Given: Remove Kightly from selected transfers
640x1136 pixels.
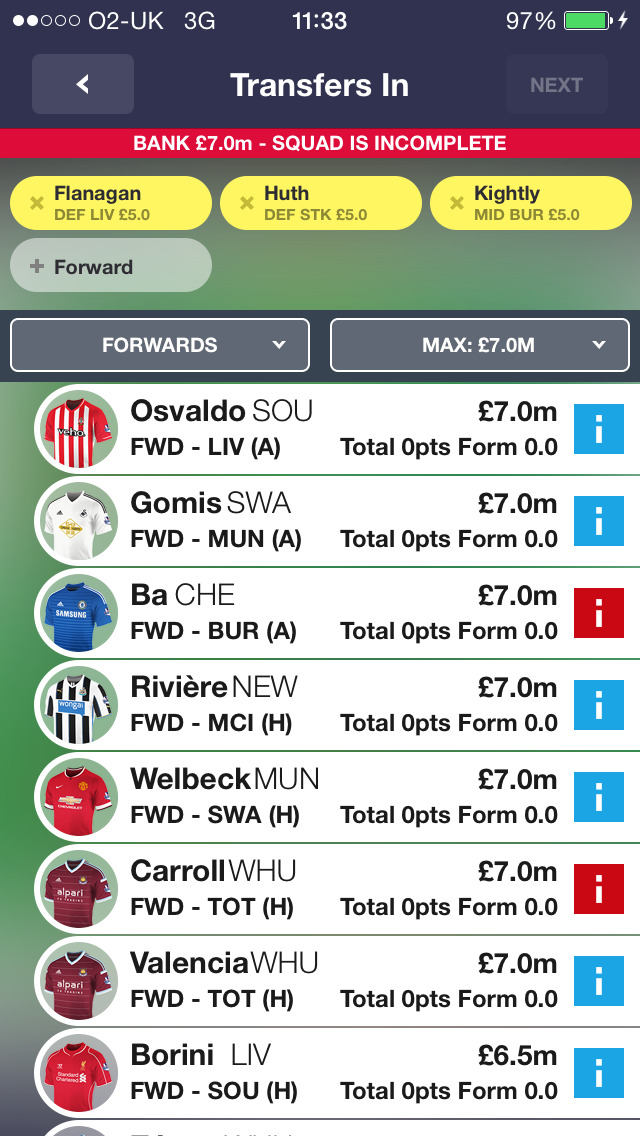Looking at the screenshot, I should (457, 204).
